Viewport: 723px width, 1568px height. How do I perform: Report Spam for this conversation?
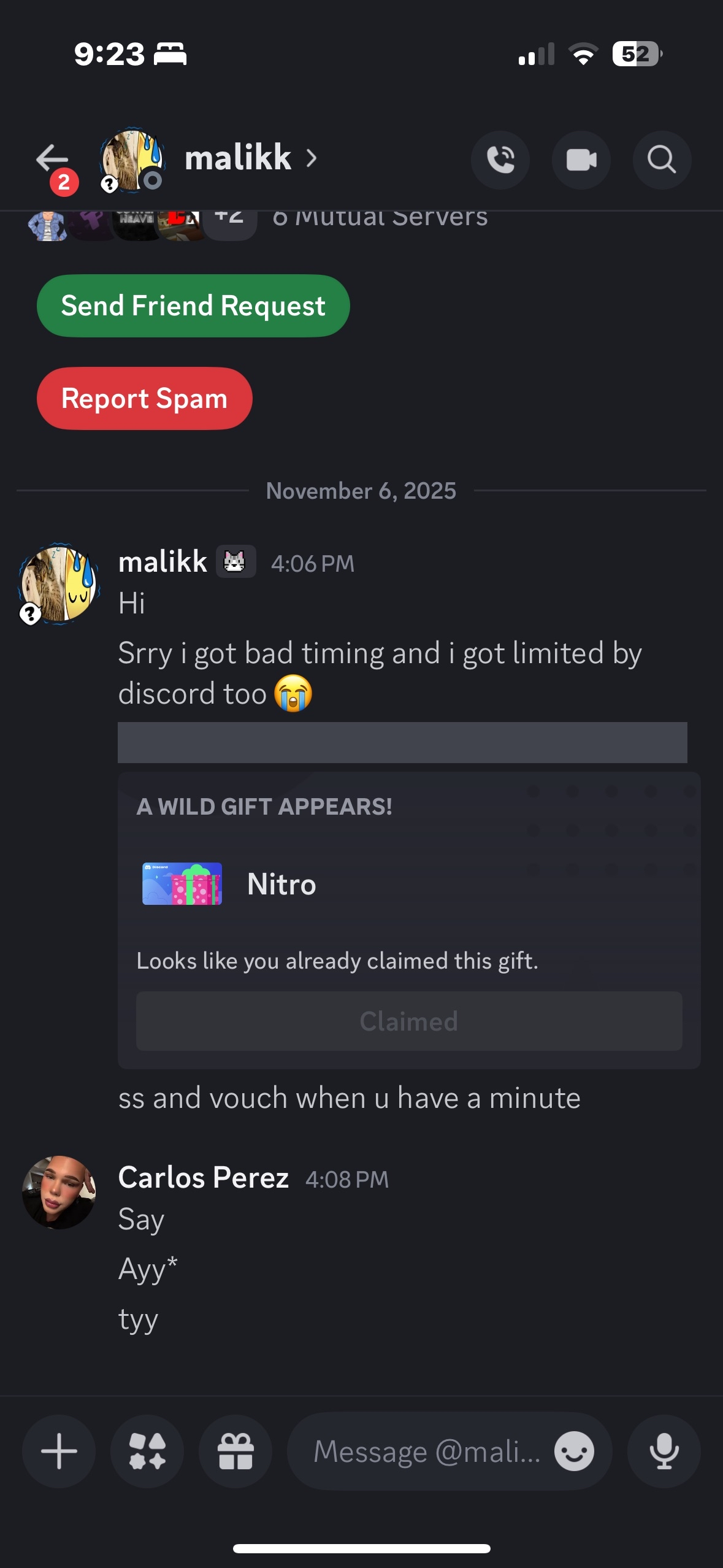[x=145, y=399]
